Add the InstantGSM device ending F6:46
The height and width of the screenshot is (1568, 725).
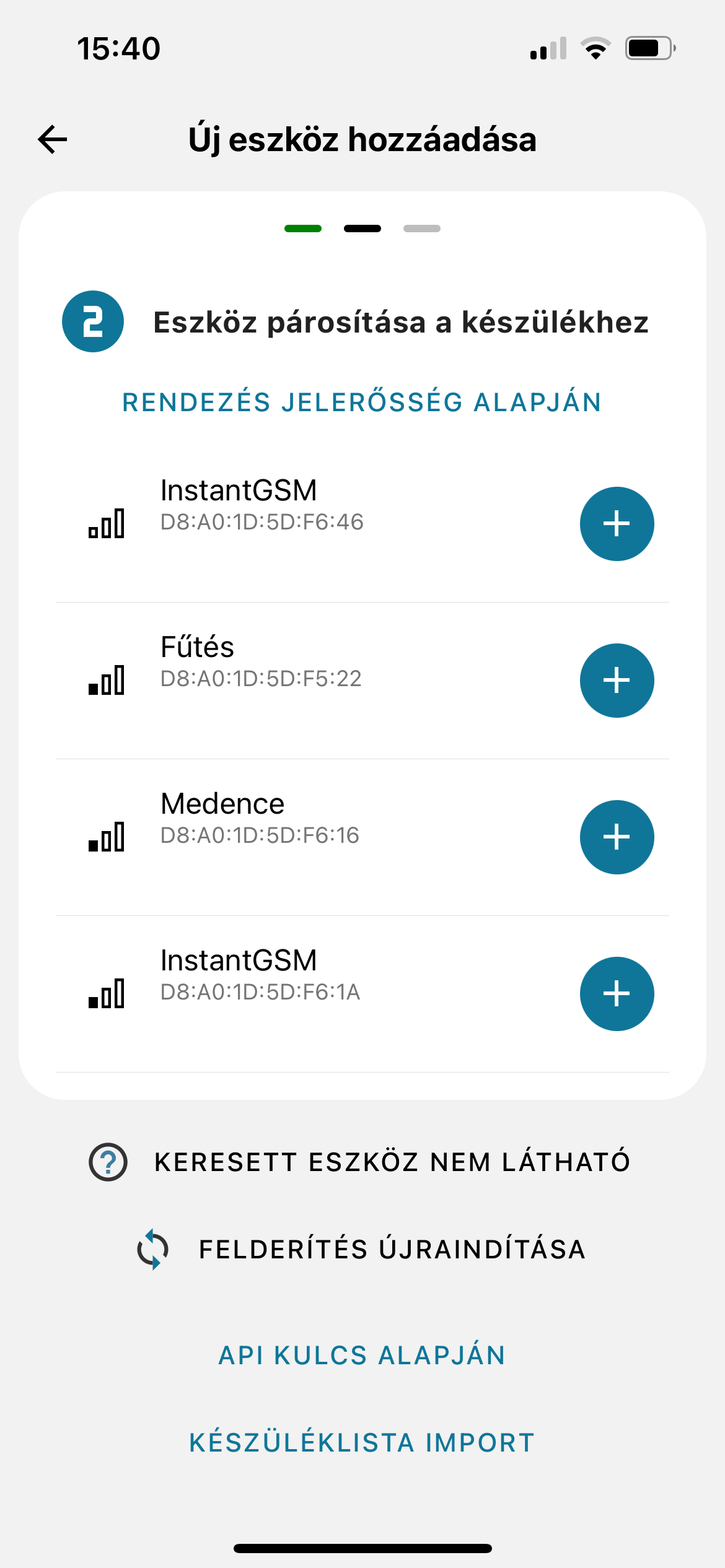tap(617, 524)
